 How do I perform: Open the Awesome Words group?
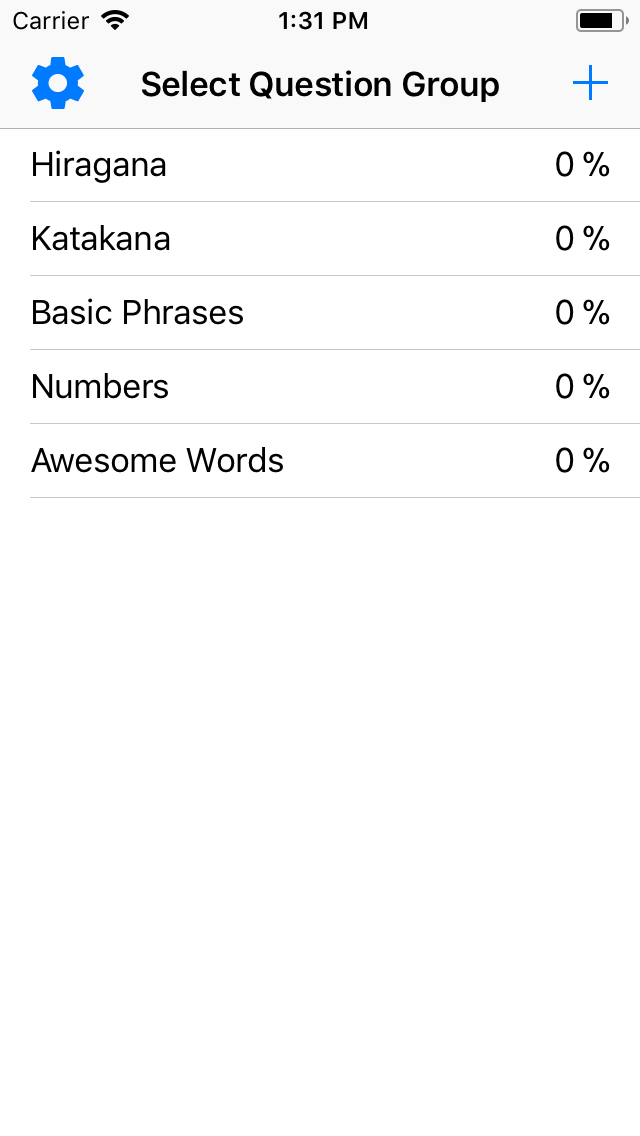pyautogui.click(x=320, y=461)
